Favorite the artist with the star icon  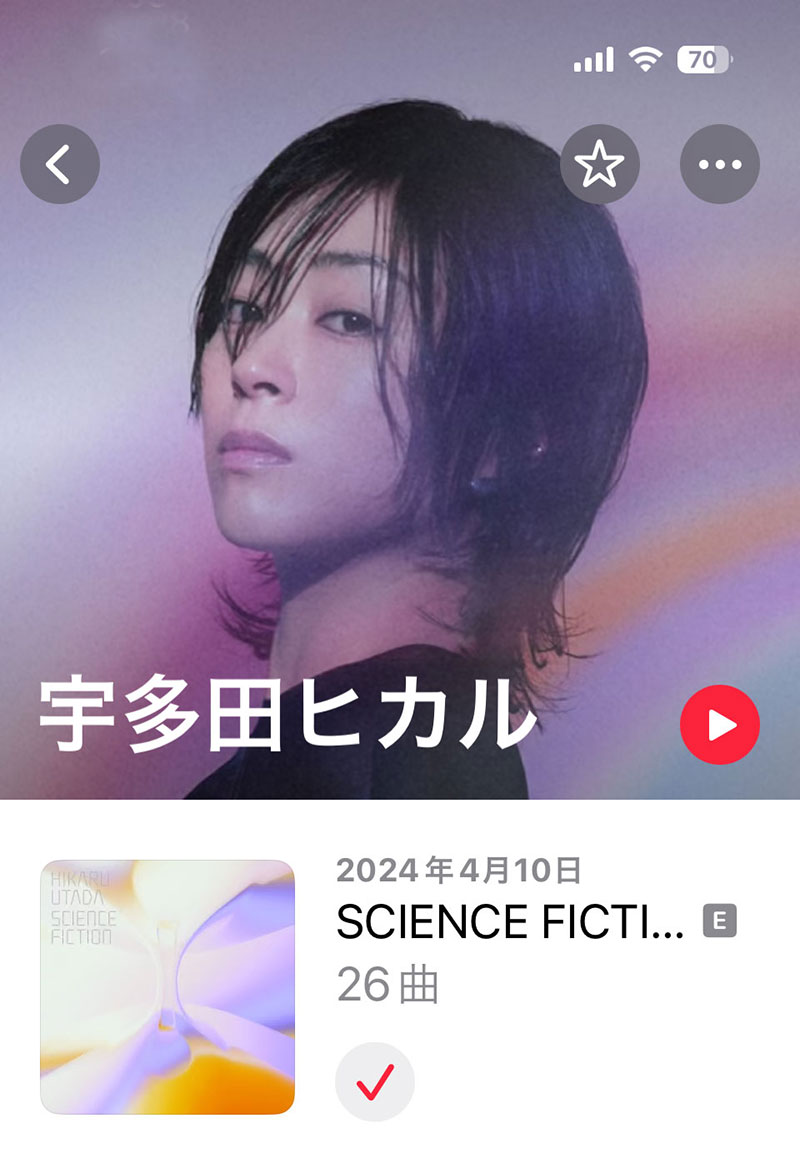tap(600, 164)
